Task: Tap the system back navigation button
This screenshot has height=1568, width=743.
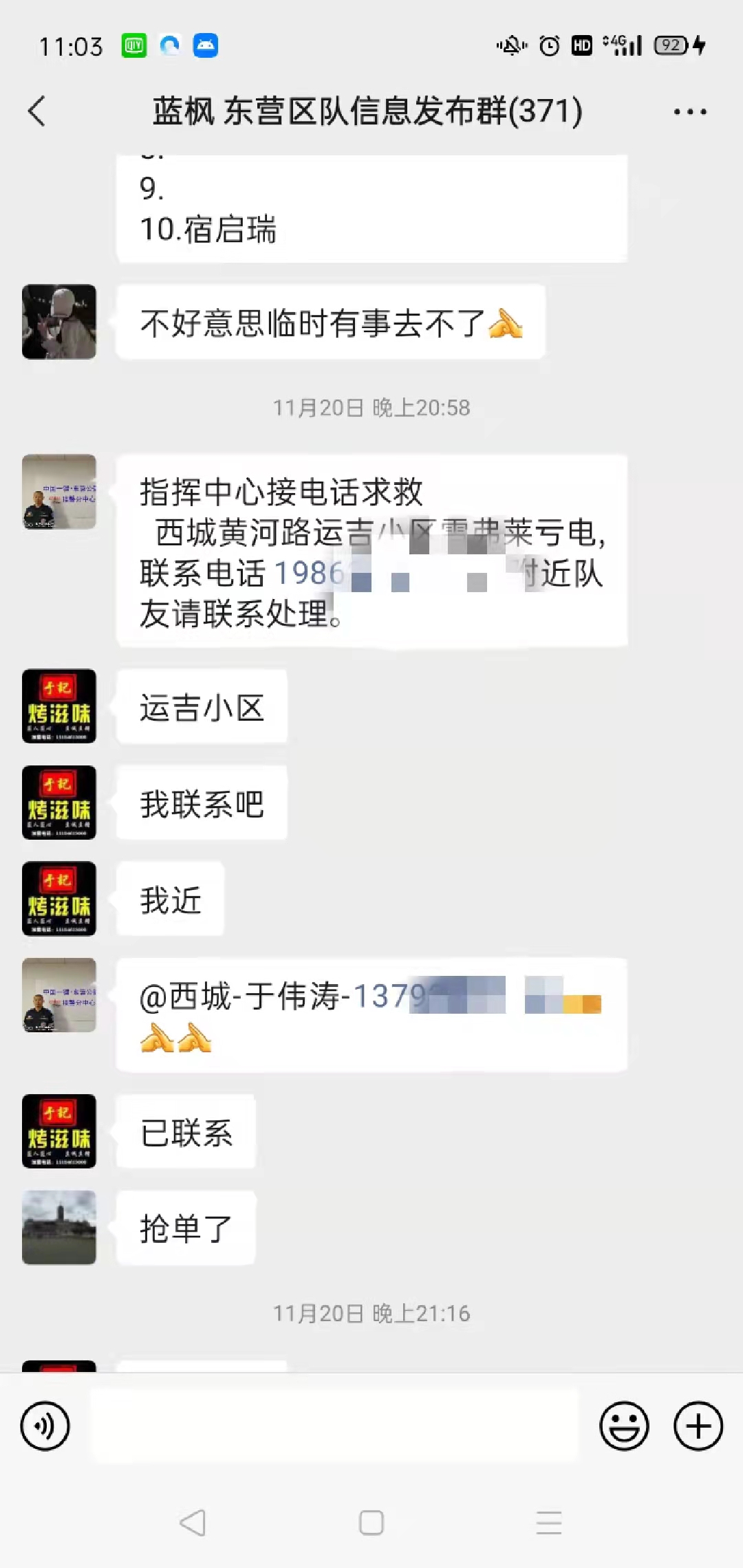Action: [193, 1523]
